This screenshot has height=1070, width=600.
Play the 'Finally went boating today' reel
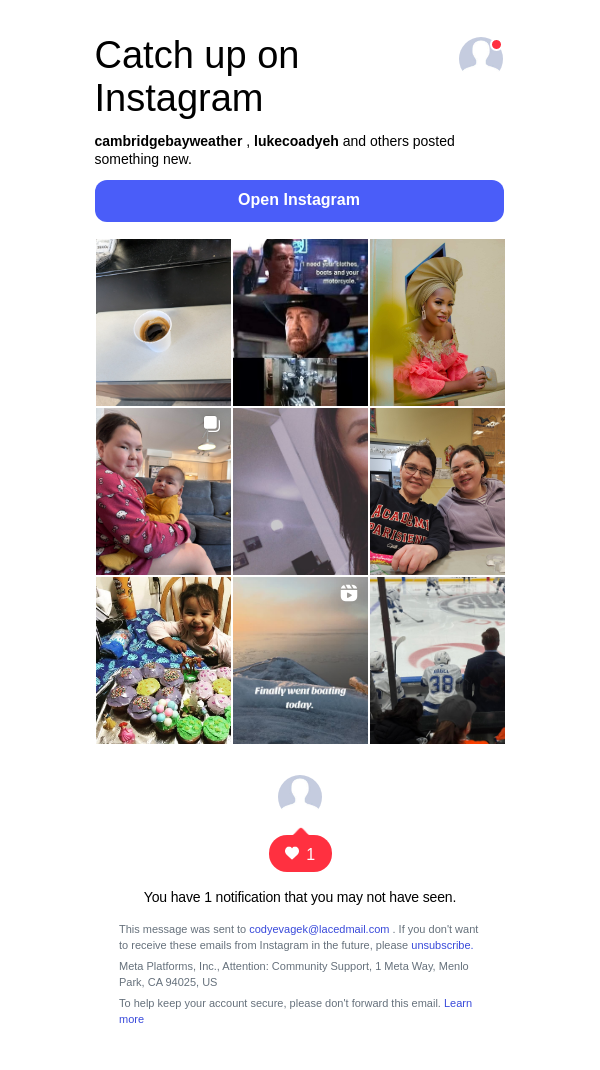pos(300,660)
